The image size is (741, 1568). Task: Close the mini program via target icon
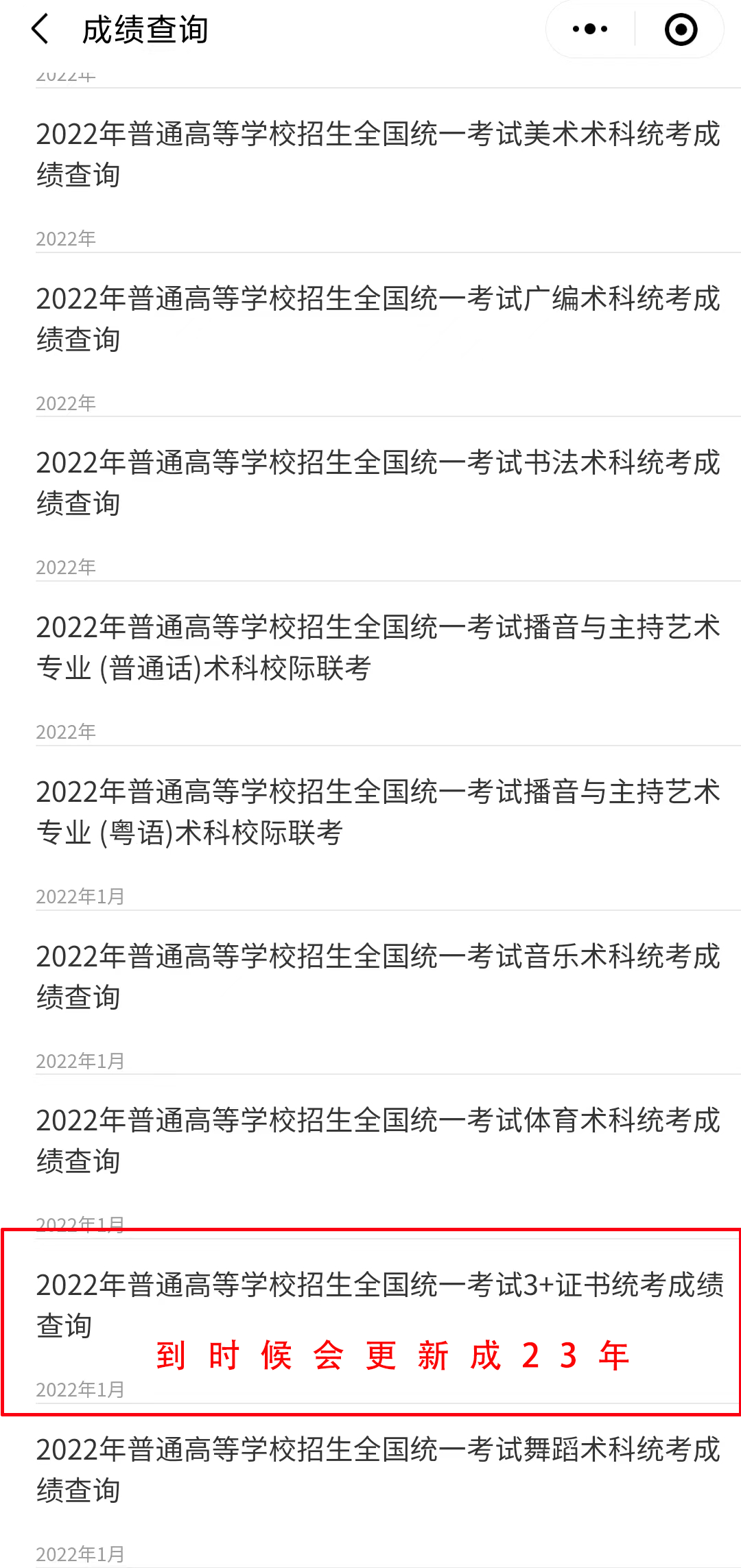pos(681,29)
